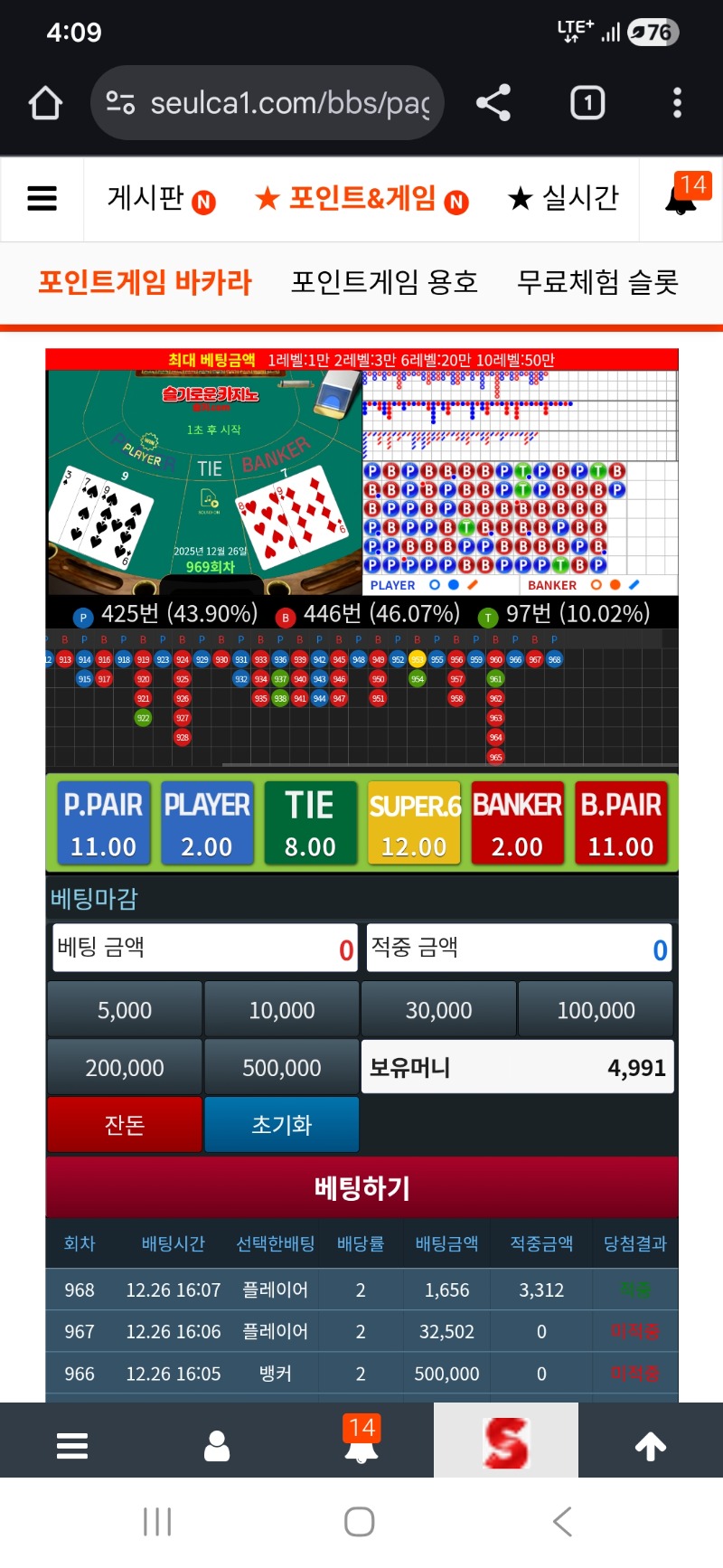Open the top notification bell
The image size is (723, 1568).
pos(682,198)
